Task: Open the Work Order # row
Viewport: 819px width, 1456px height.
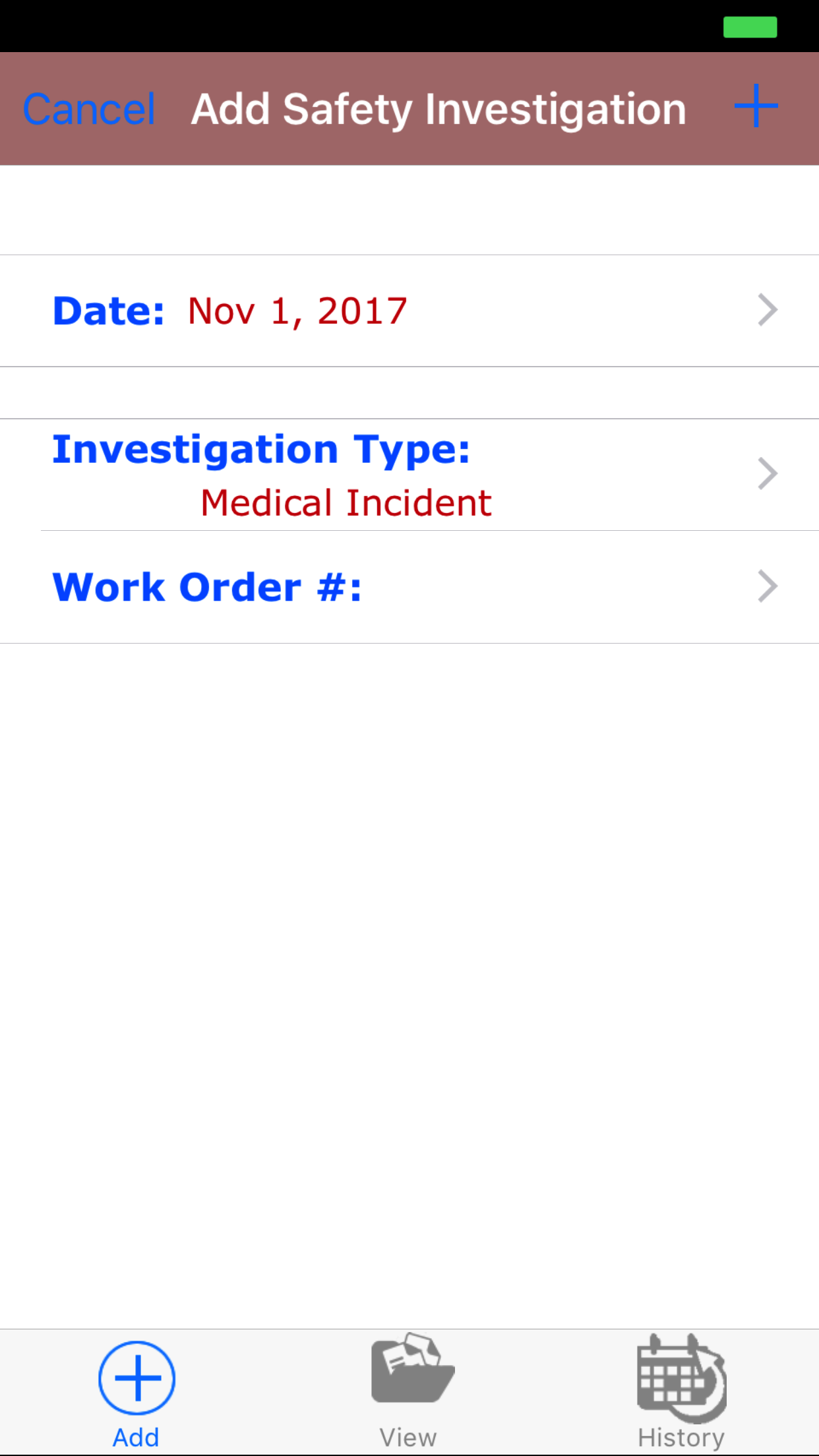Action: pos(409,587)
